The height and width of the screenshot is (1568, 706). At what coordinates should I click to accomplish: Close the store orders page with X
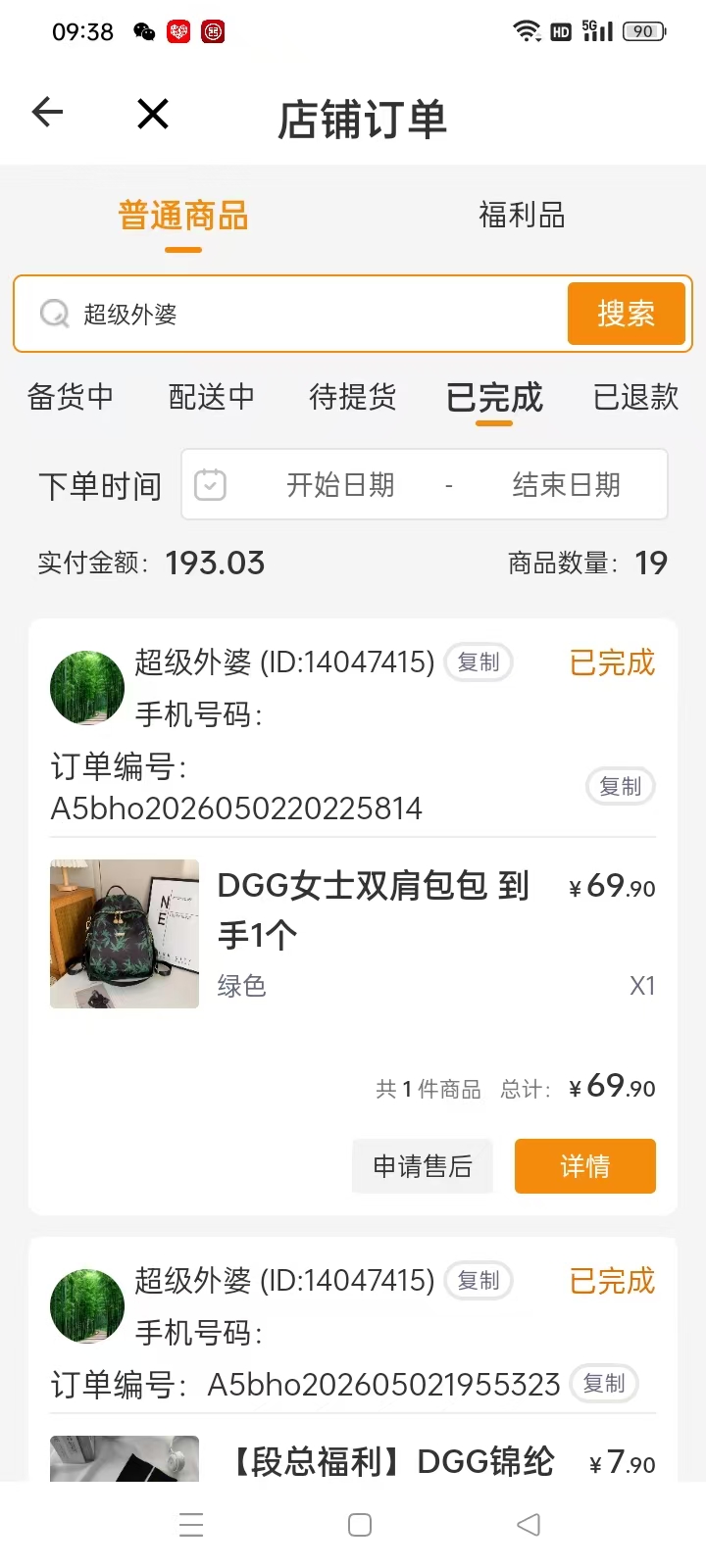pyautogui.click(x=153, y=114)
